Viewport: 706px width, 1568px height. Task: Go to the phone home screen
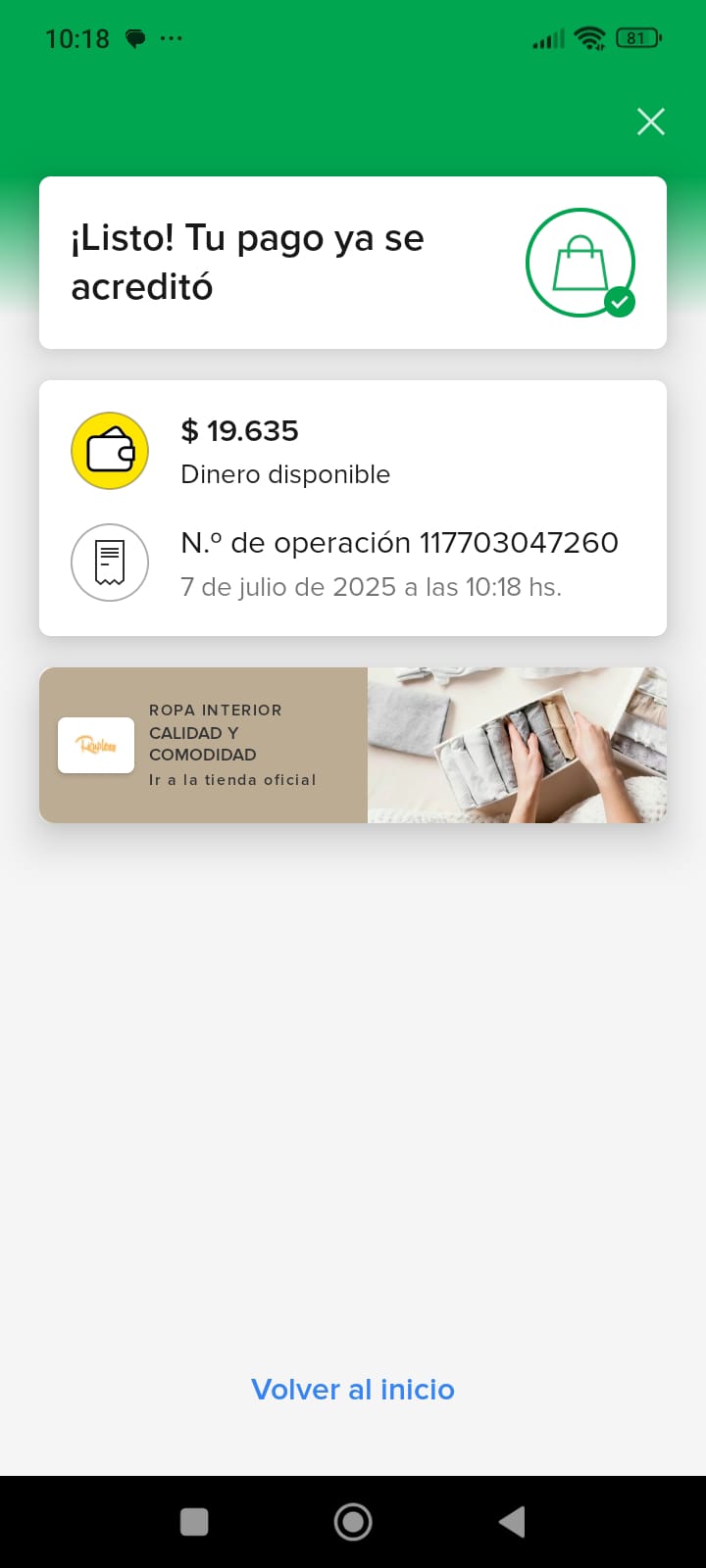tap(353, 1522)
